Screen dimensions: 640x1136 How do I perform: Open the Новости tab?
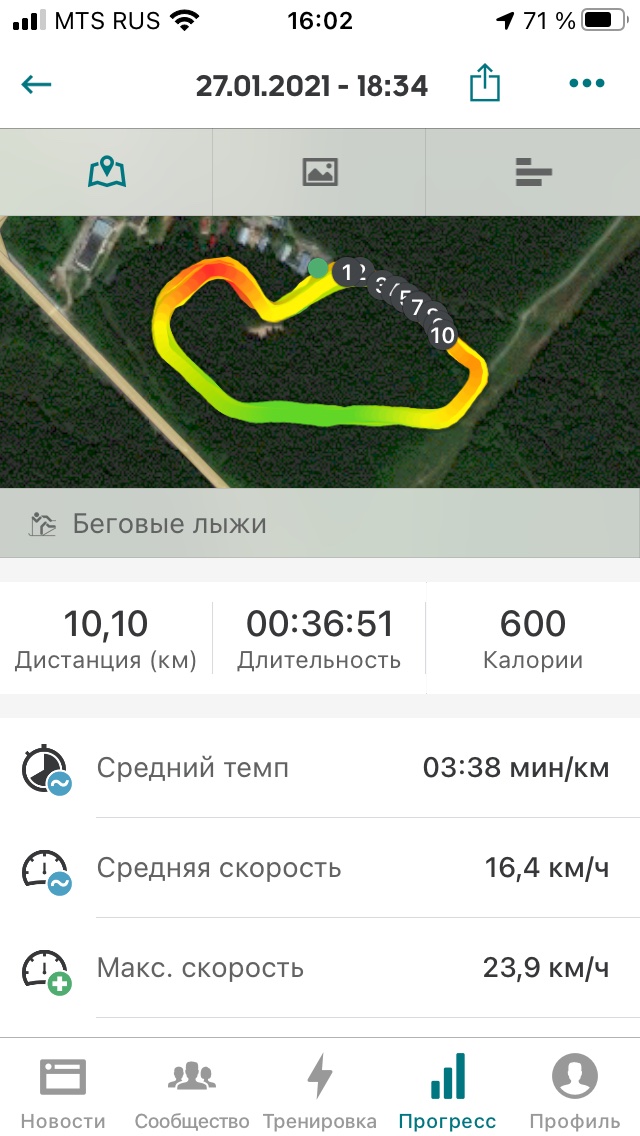63,1090
